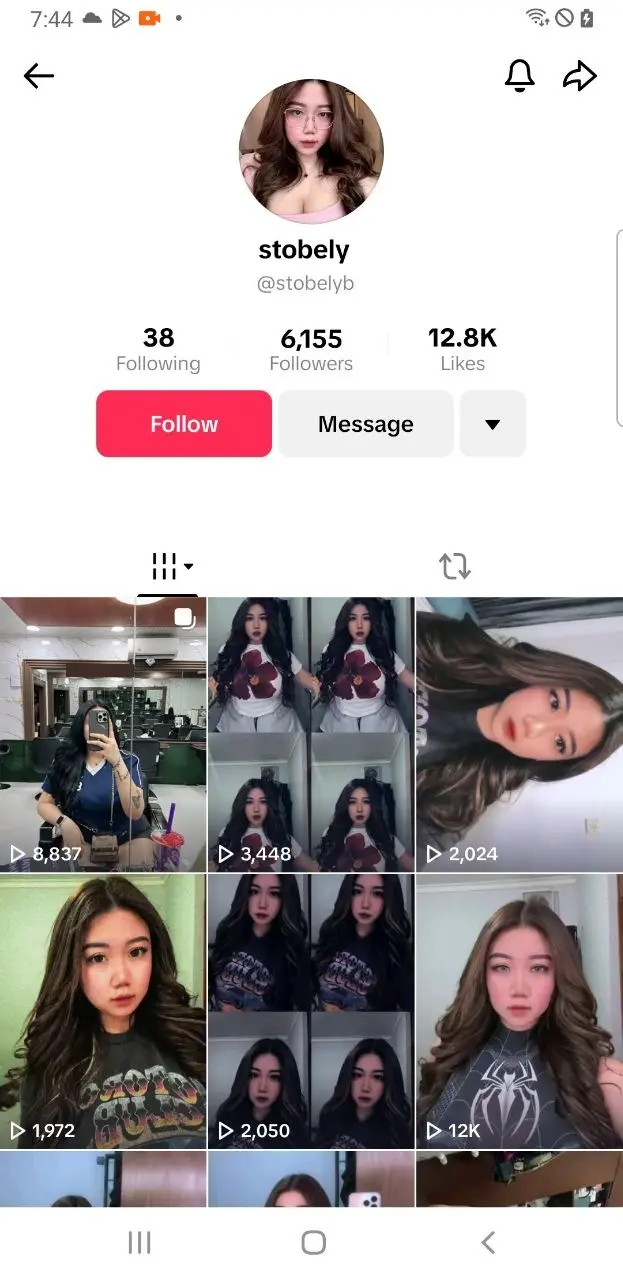Screen dimensions: 623x1280
Task: Switch to the reposts tab
Action: coord(455,567)
